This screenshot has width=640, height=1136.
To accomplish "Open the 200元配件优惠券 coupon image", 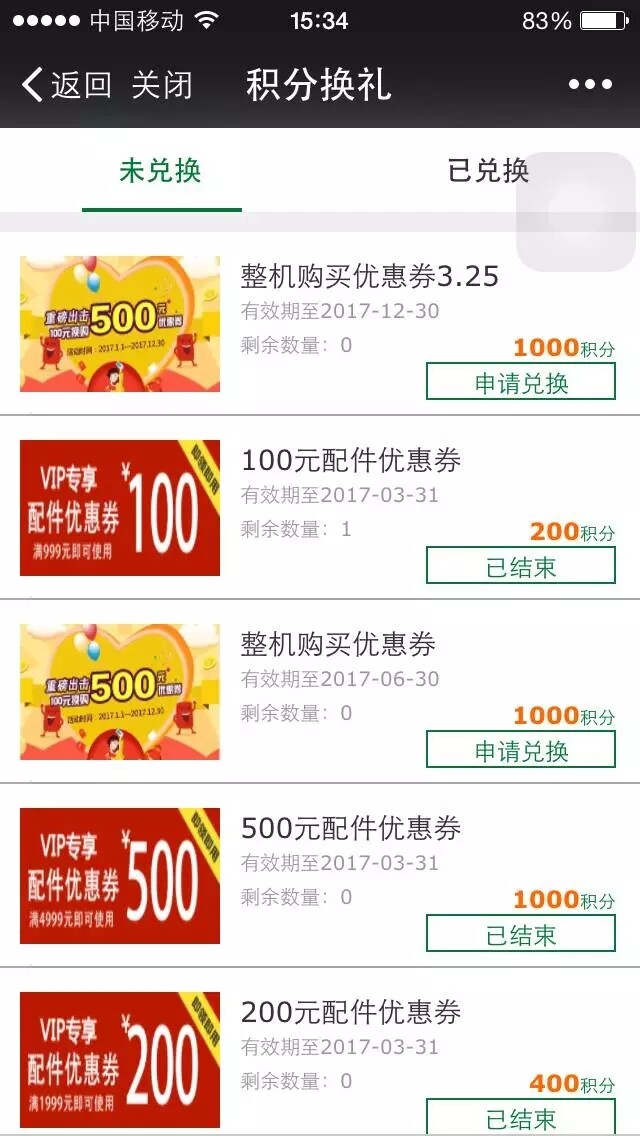I will 120,1060.
